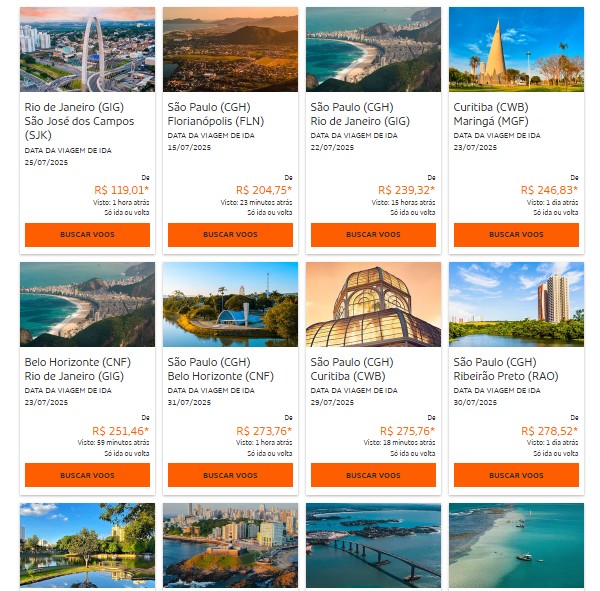Open the Belo Horizonte Pampulha photo card
Image resolution: width=600 pixels, height=591 pixels.
[230, 304]
